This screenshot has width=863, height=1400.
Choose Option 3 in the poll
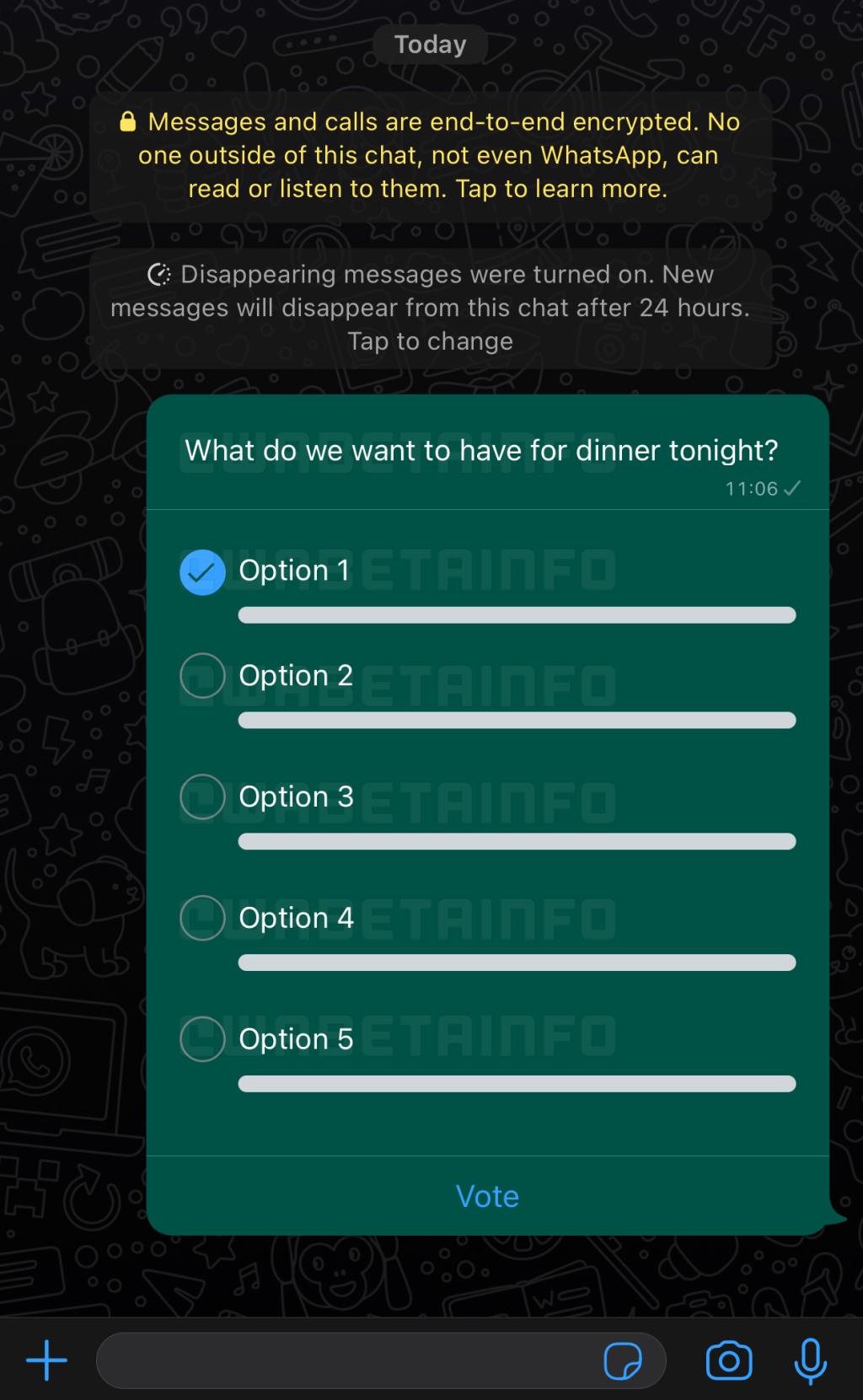click(x=202, y=797)
